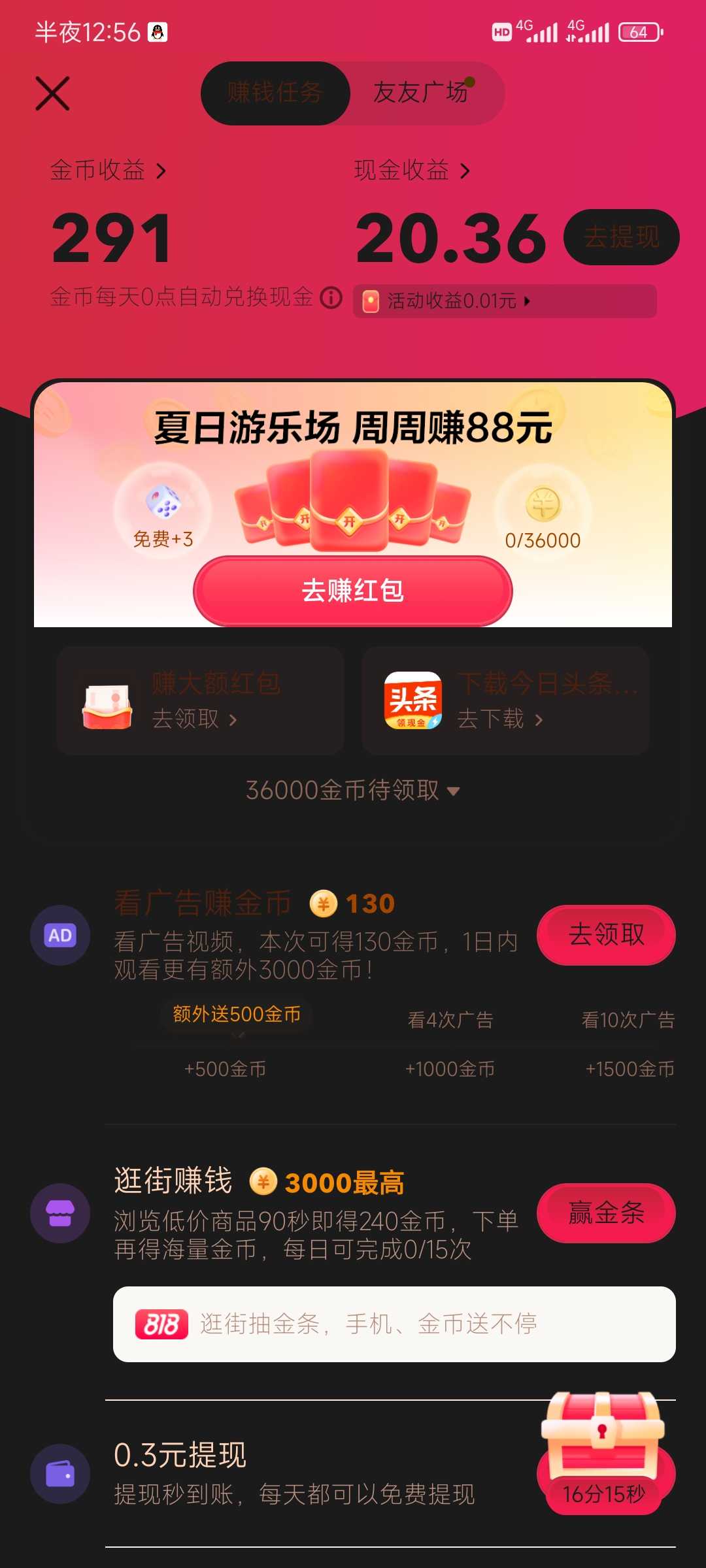Open 活动收益0.01元 banner
The image size is (706, 1568).
pos(503,301)
